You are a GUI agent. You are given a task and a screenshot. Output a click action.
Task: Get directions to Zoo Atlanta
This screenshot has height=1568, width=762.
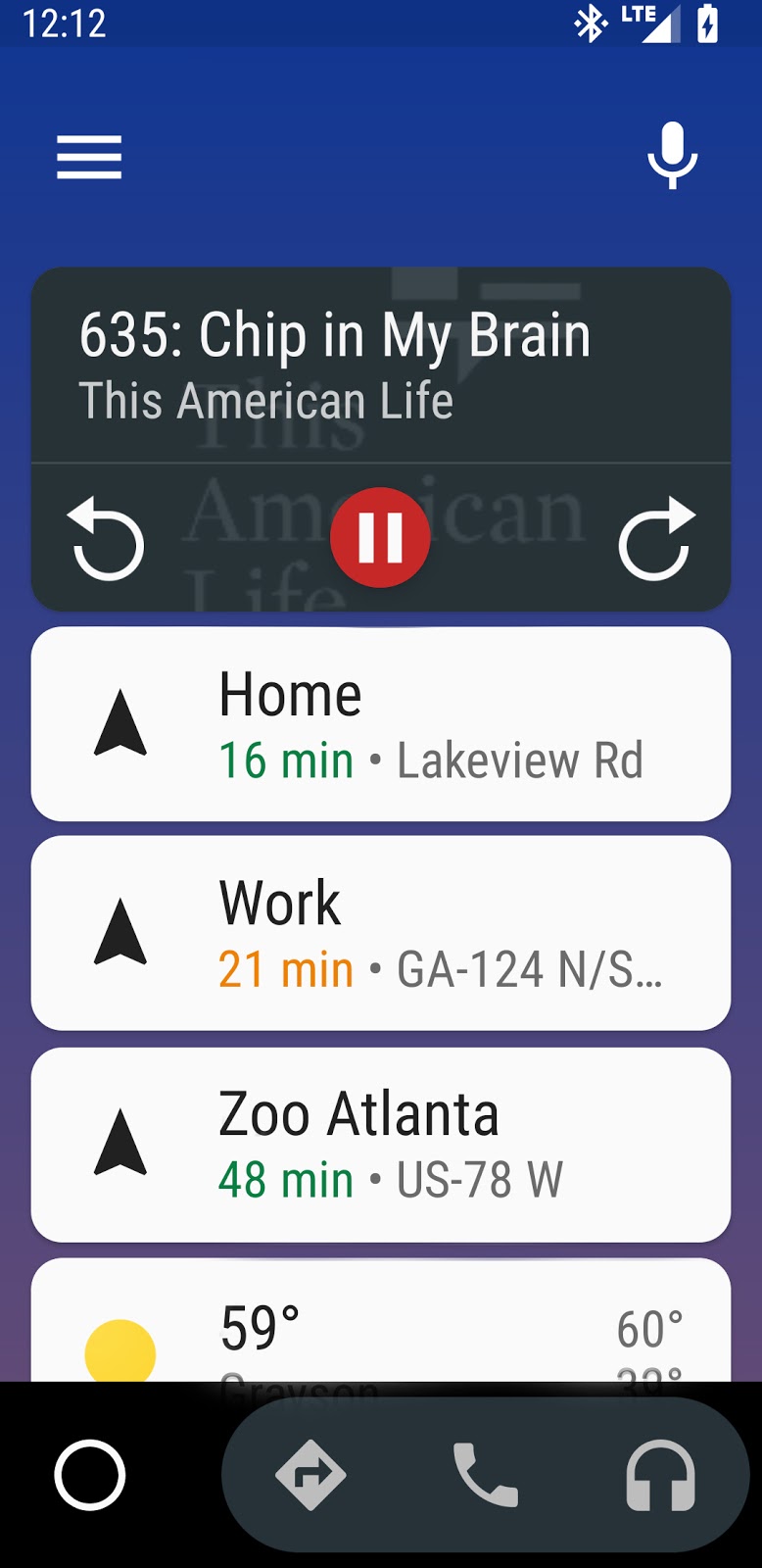pos(380,1145)
